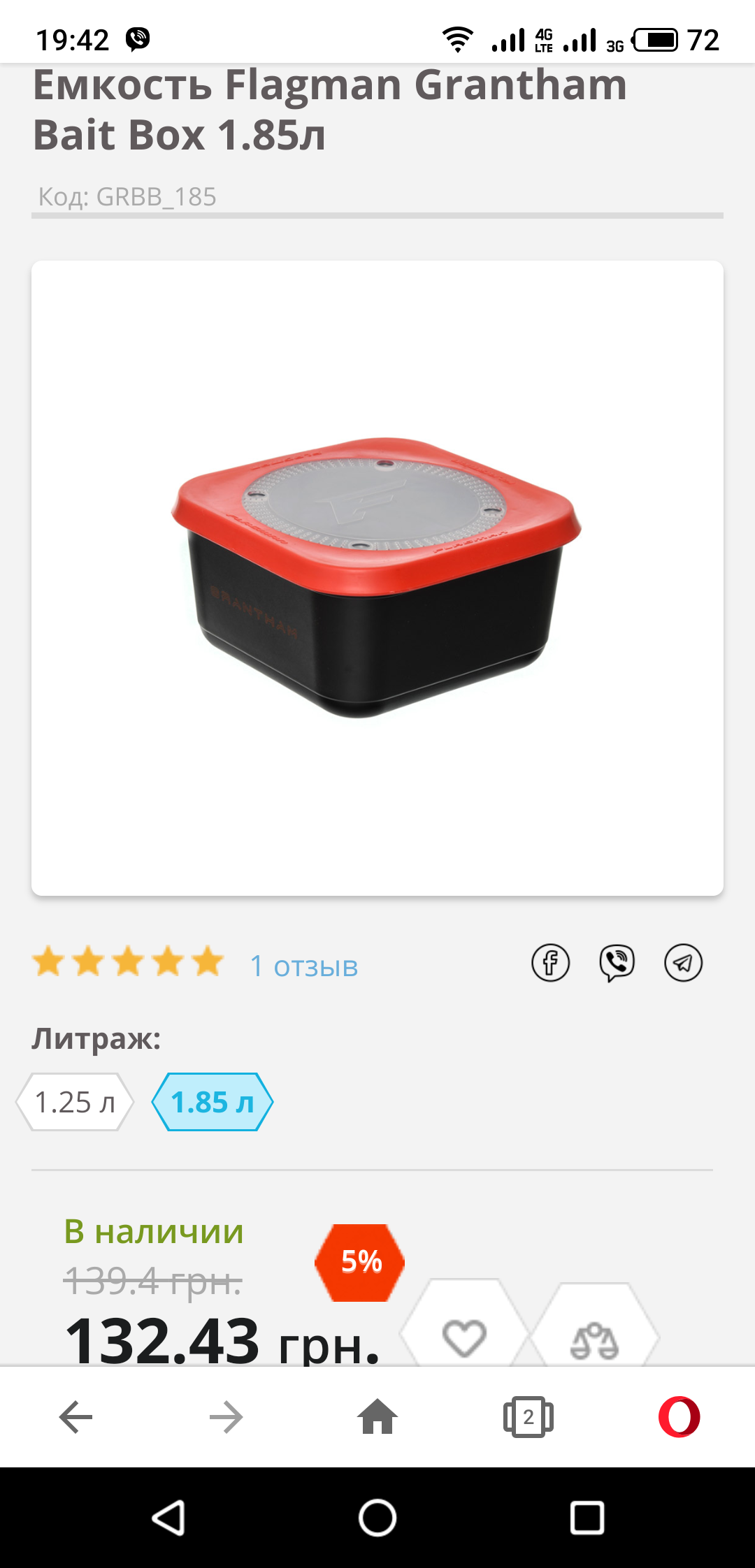Open the browser home page

click(377, 1416)
